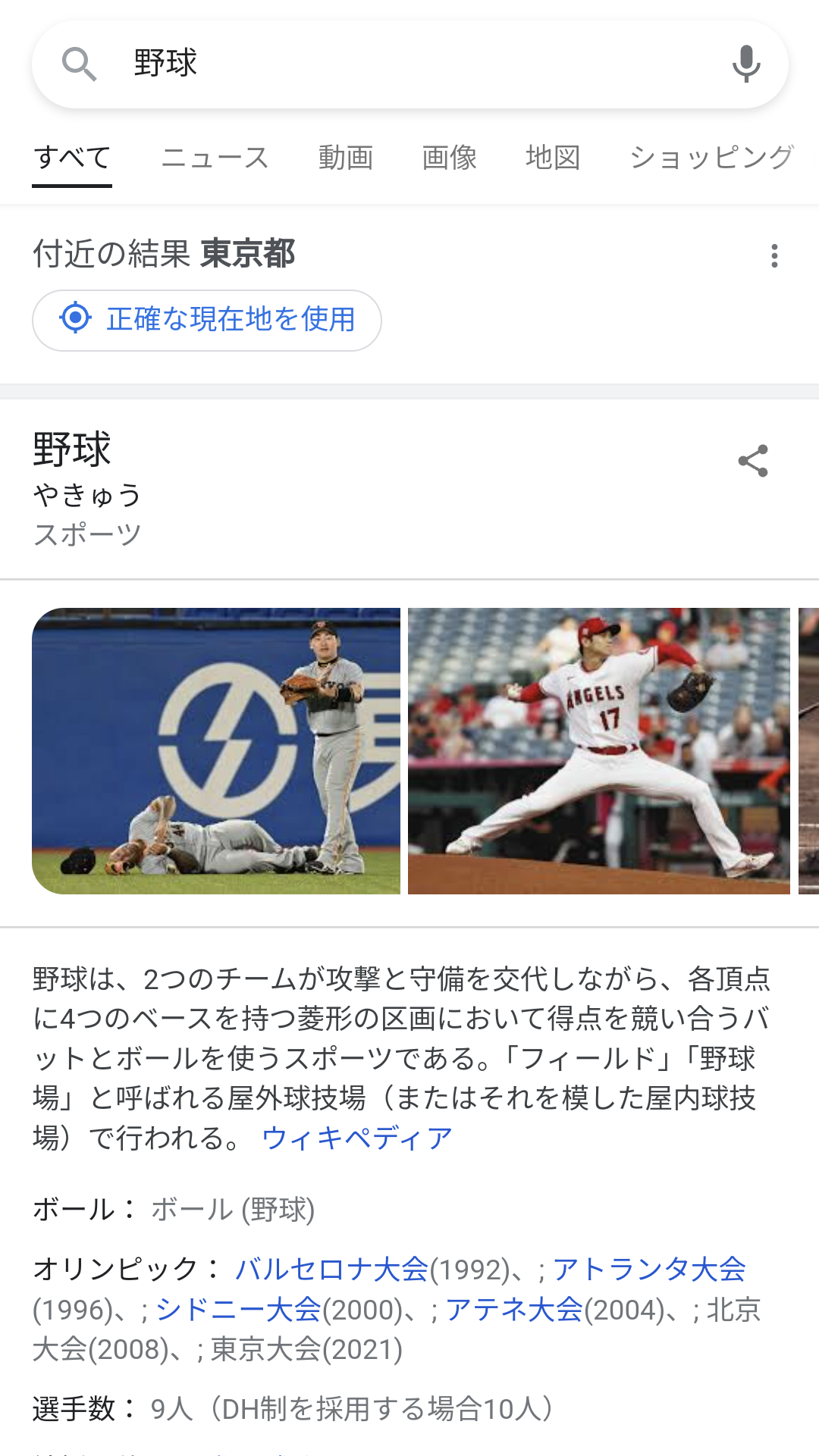
Task: Open the overflow menu beside 付近の結果
Action: (774, 255)
